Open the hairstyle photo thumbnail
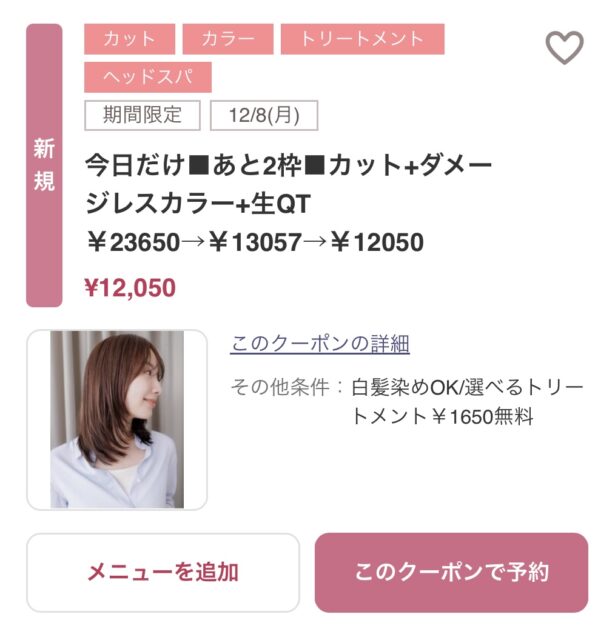The image size is (615, 640). (117, 420)
